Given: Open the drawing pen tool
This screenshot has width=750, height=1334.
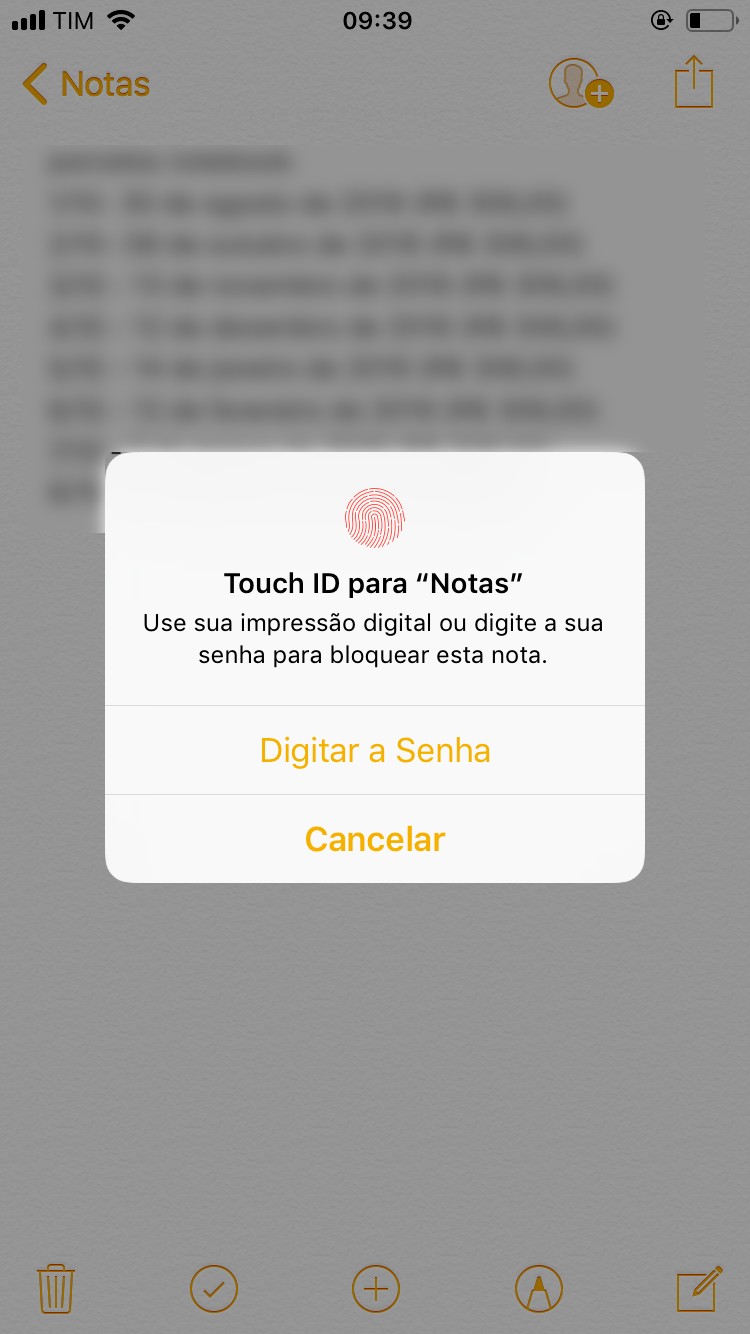Looking at the screenshot, I should point(538,1288).
